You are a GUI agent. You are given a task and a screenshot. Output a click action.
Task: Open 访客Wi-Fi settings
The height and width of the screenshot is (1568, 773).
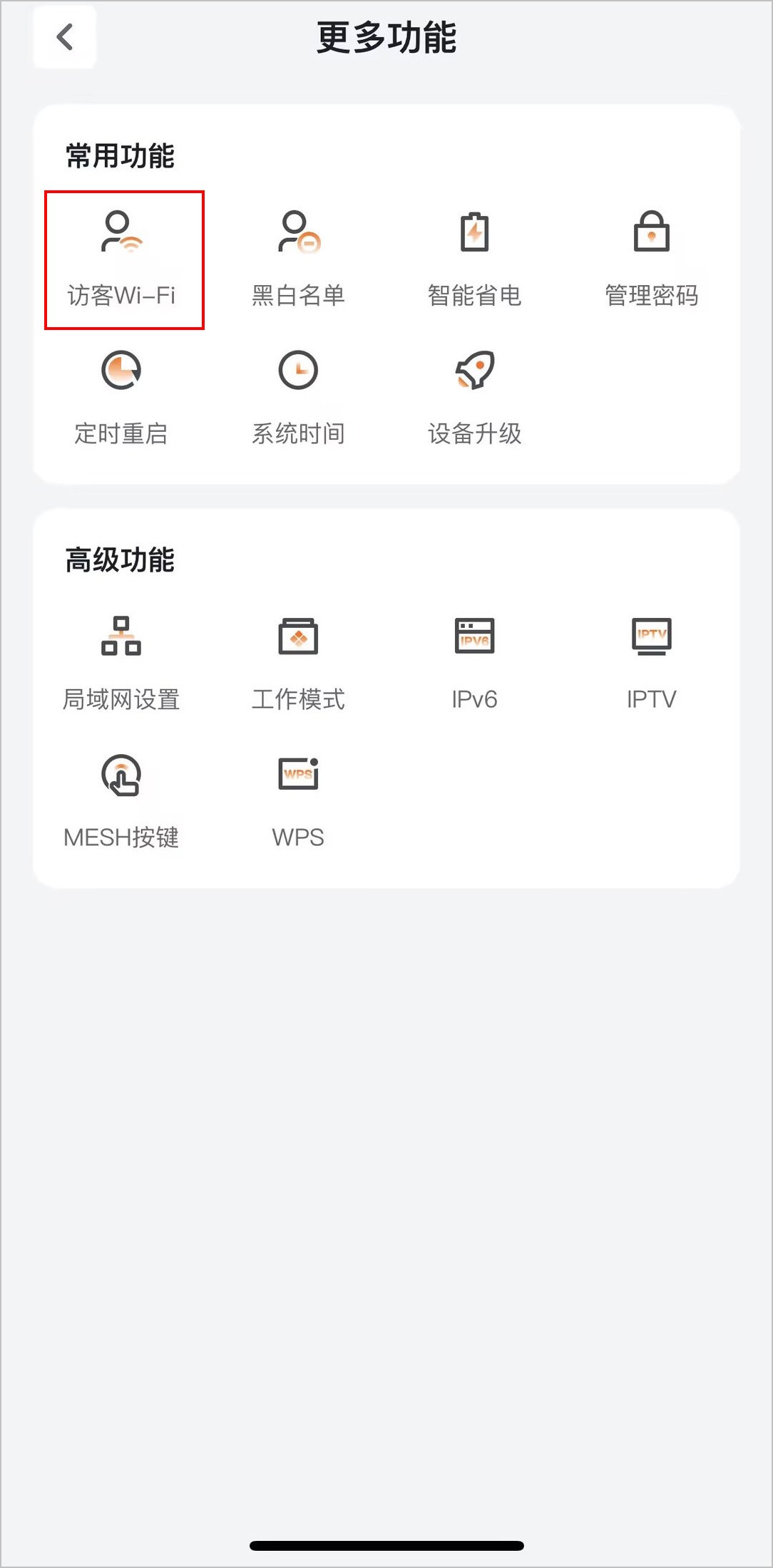click(x=121, y=259)
